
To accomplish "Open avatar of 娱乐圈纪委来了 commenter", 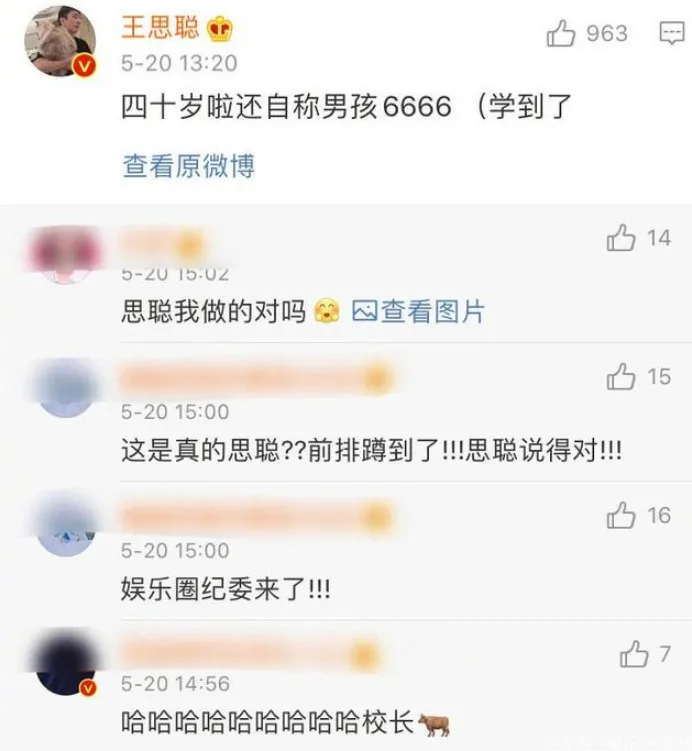I will 65,524.
